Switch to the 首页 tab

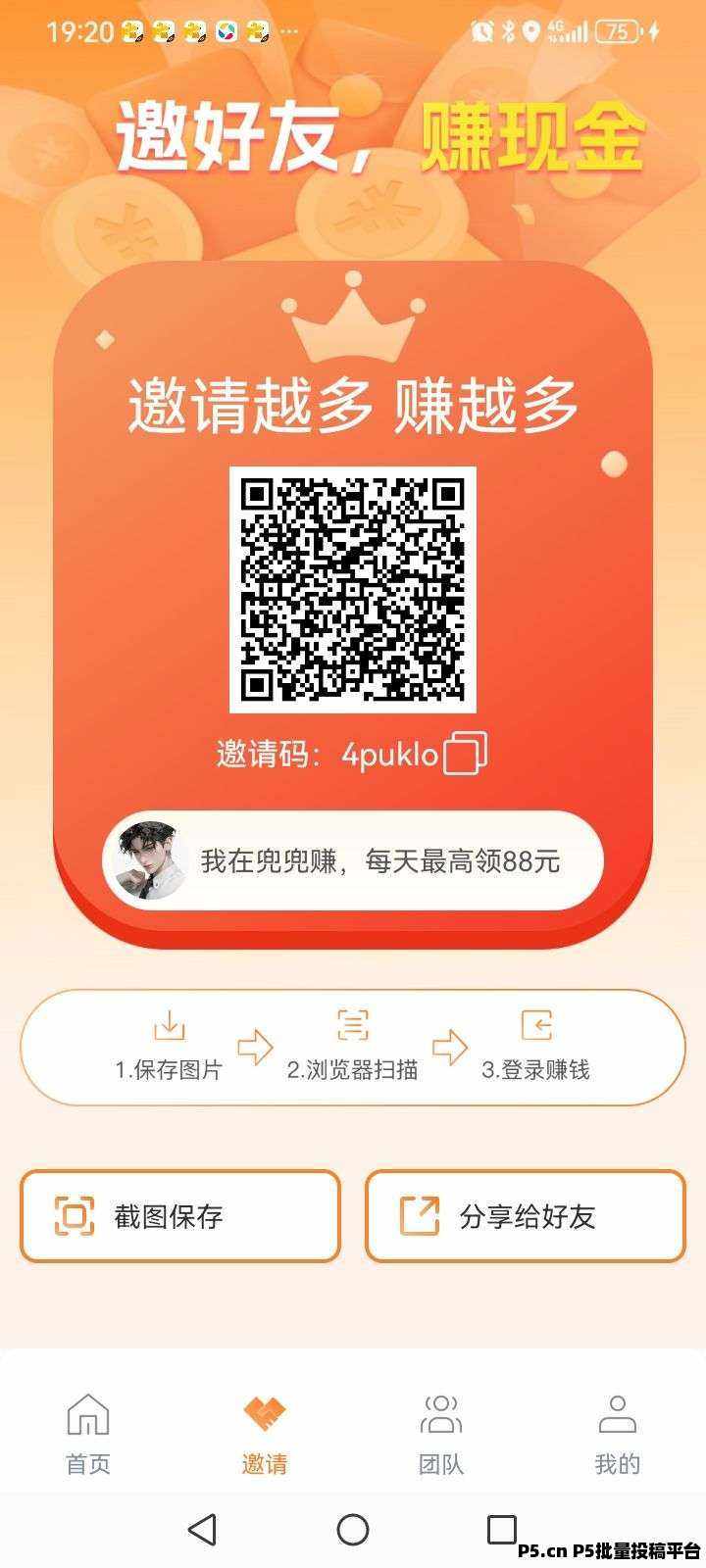point(88,1434)
